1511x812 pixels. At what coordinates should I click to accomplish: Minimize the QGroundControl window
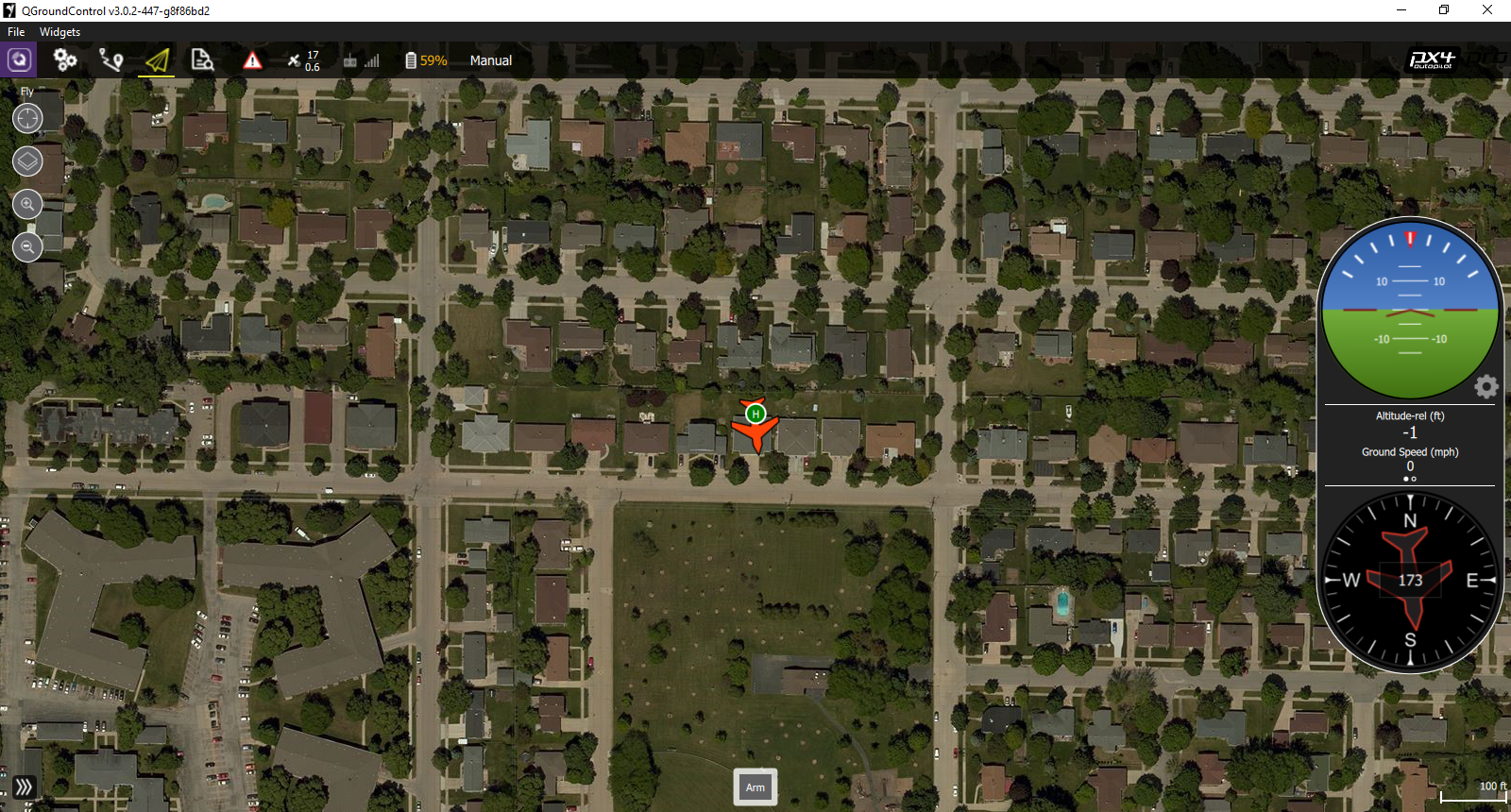click(1401, 10)
